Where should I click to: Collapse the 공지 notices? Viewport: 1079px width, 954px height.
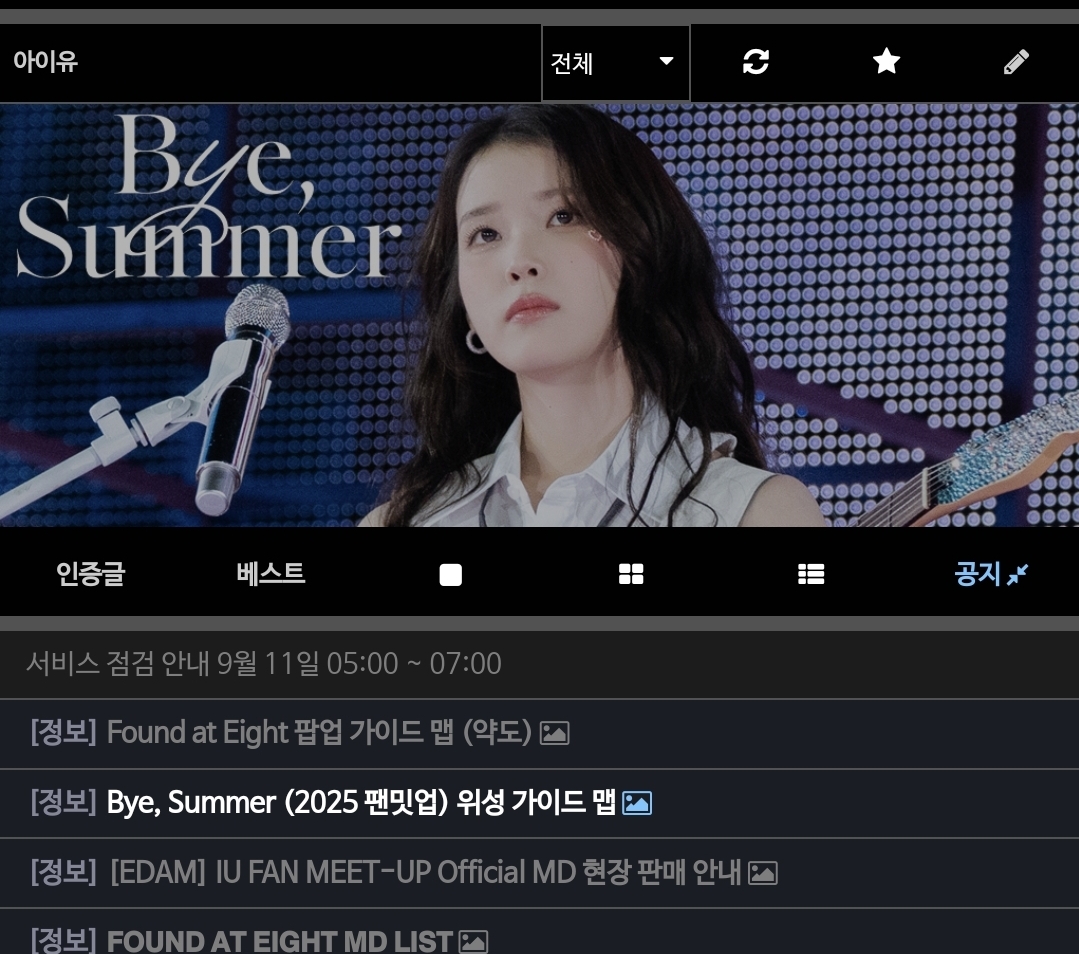pos(991,574)
